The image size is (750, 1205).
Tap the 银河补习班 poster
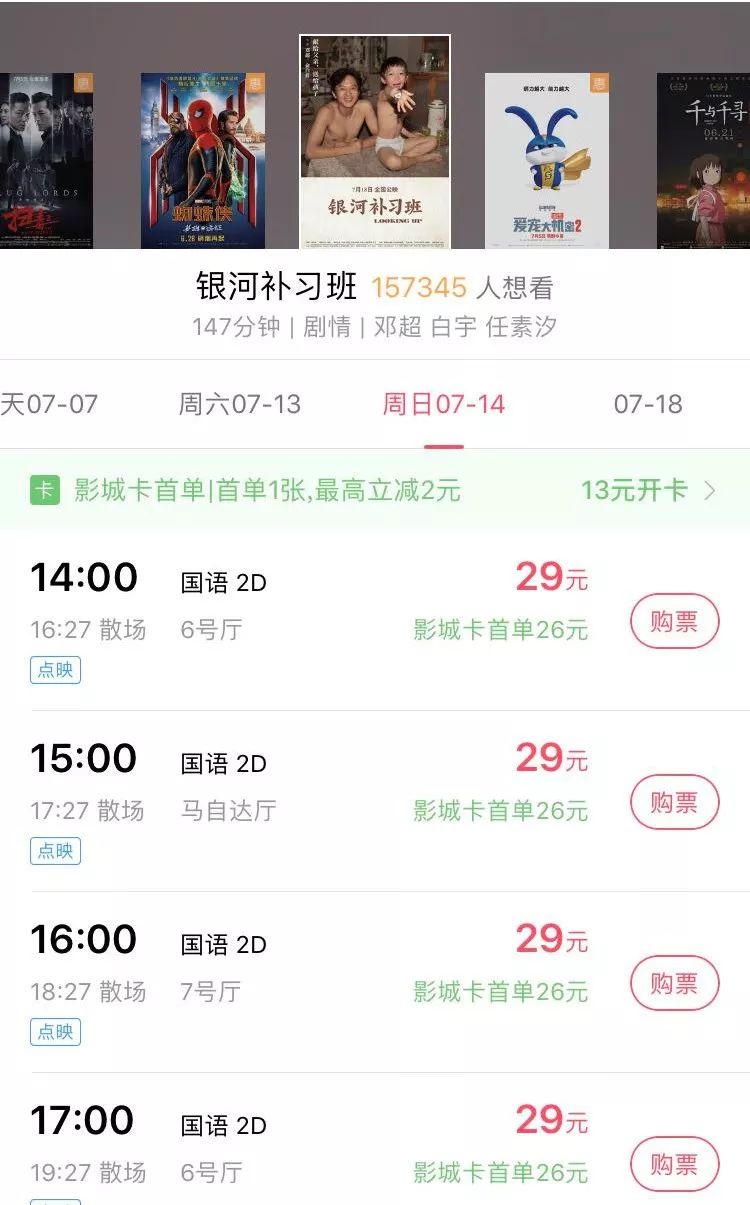pos(375,141)
